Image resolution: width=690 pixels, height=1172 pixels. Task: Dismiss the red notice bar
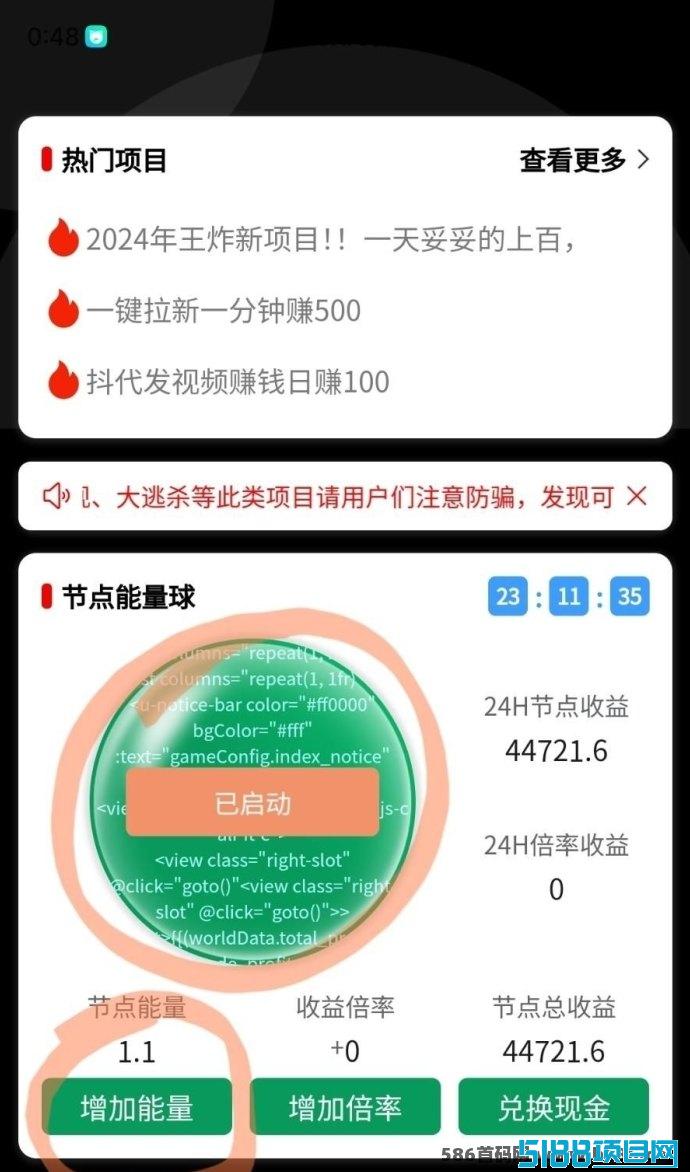636,496
